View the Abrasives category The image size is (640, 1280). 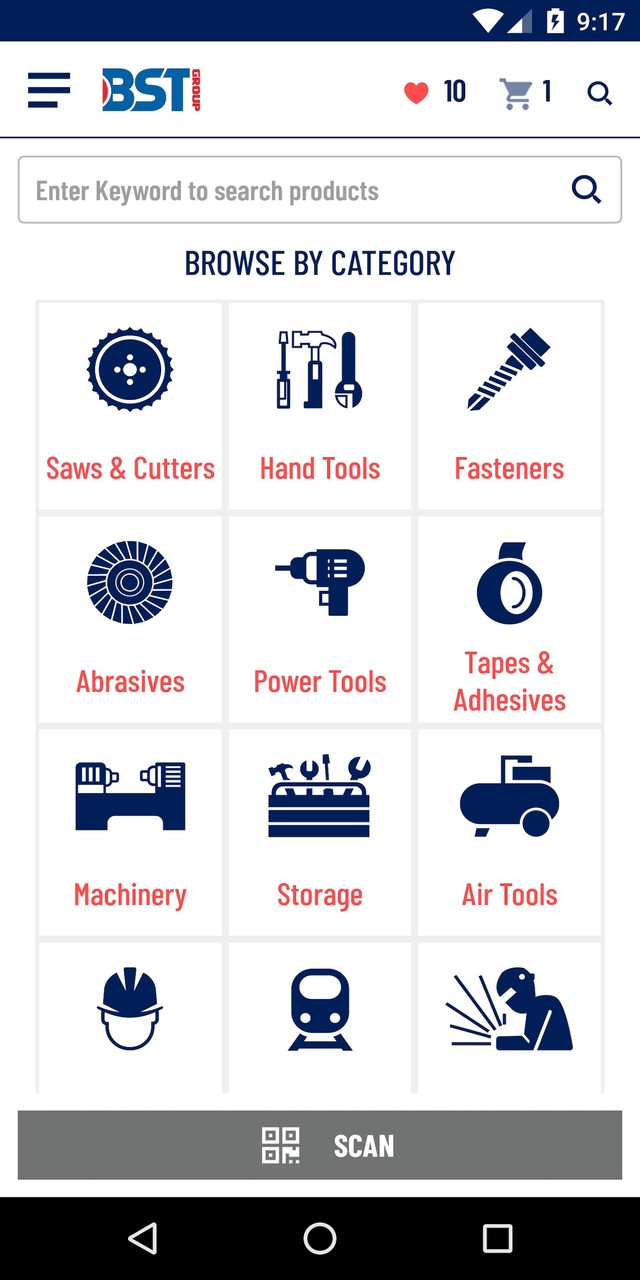130,619
